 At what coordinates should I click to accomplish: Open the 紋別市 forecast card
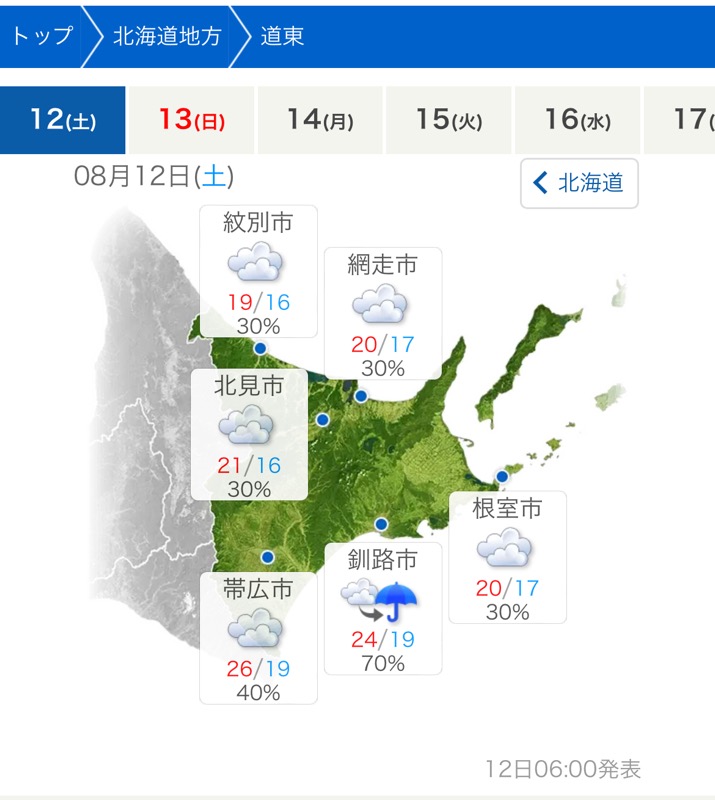[258, 270]
